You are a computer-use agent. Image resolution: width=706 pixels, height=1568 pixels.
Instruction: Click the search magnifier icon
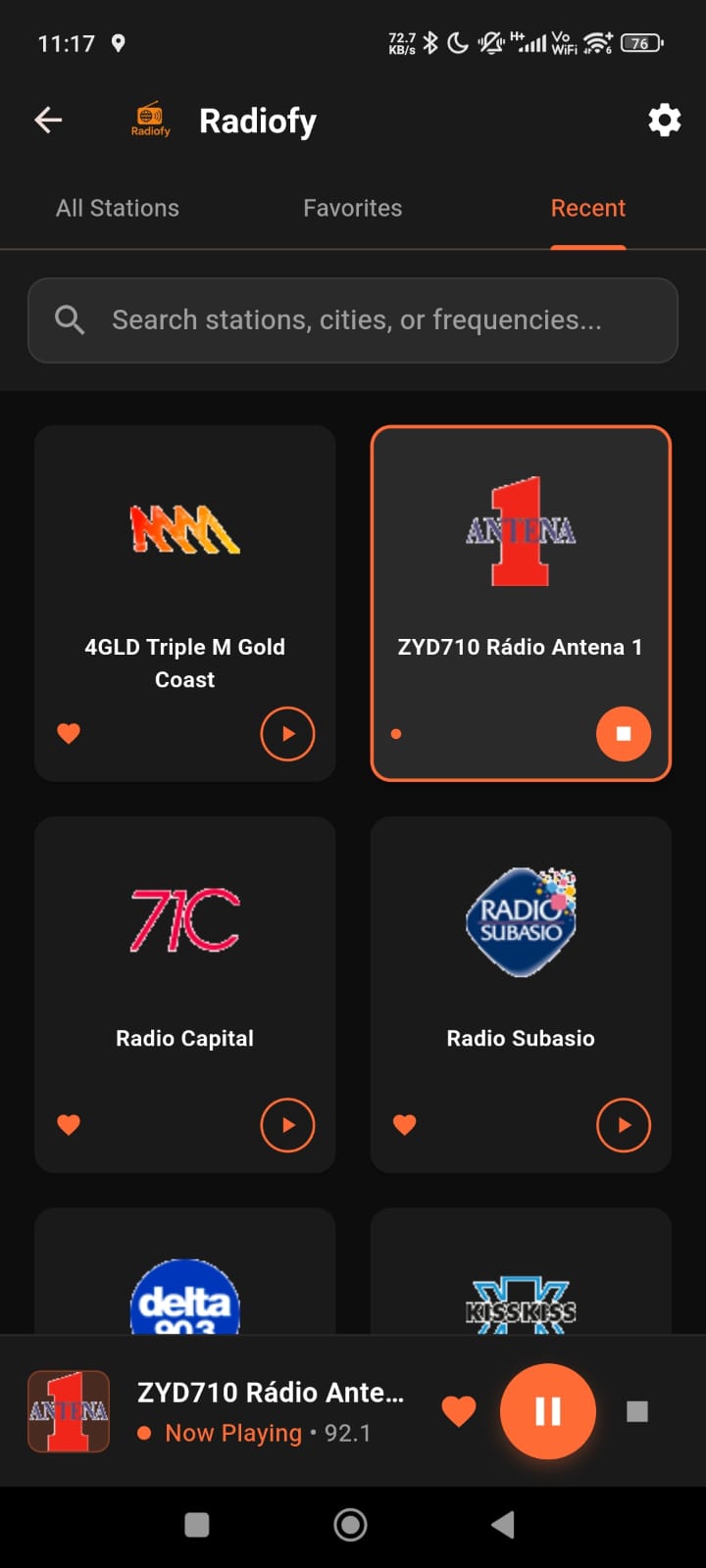pyautogui.click(x=69, y=319)
